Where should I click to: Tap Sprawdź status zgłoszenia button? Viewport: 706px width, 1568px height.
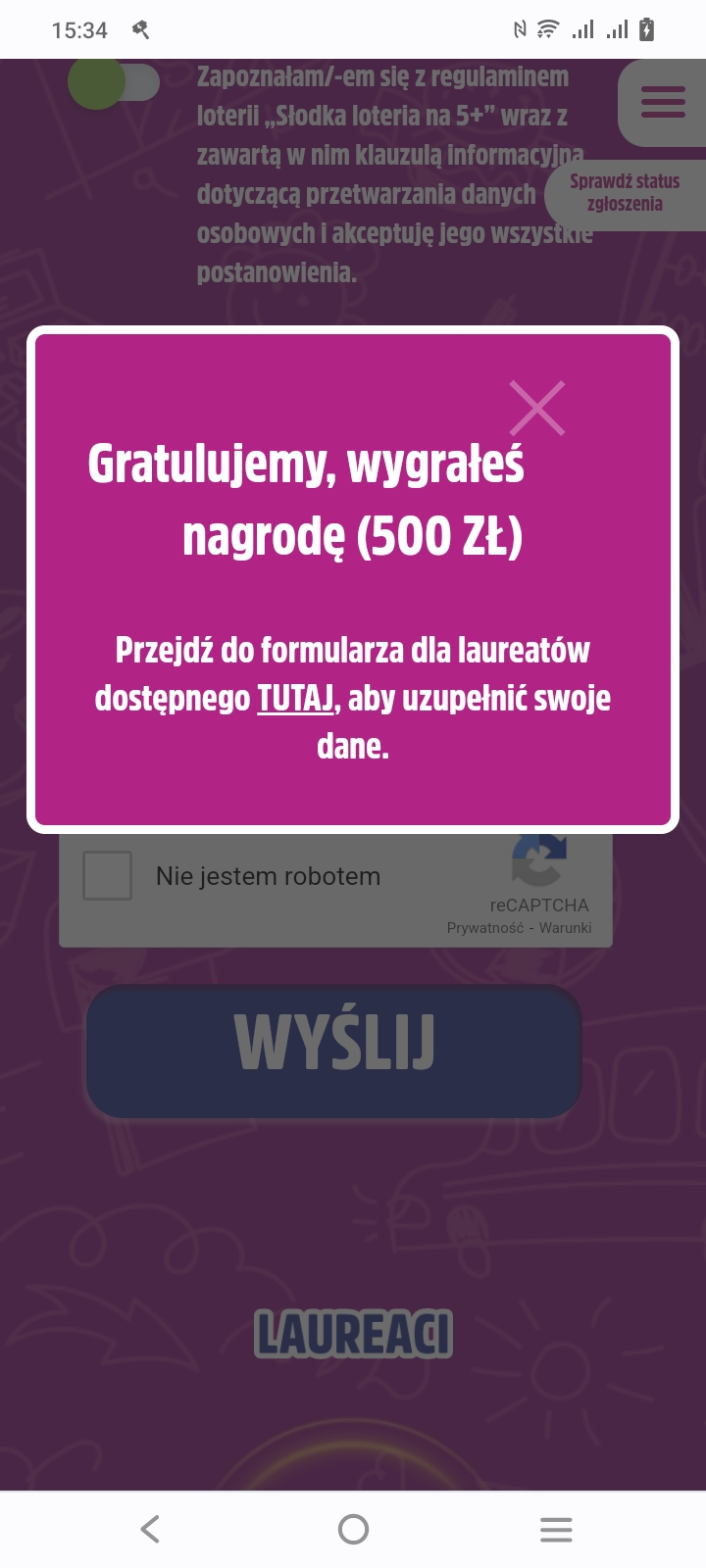coord(625,193)
